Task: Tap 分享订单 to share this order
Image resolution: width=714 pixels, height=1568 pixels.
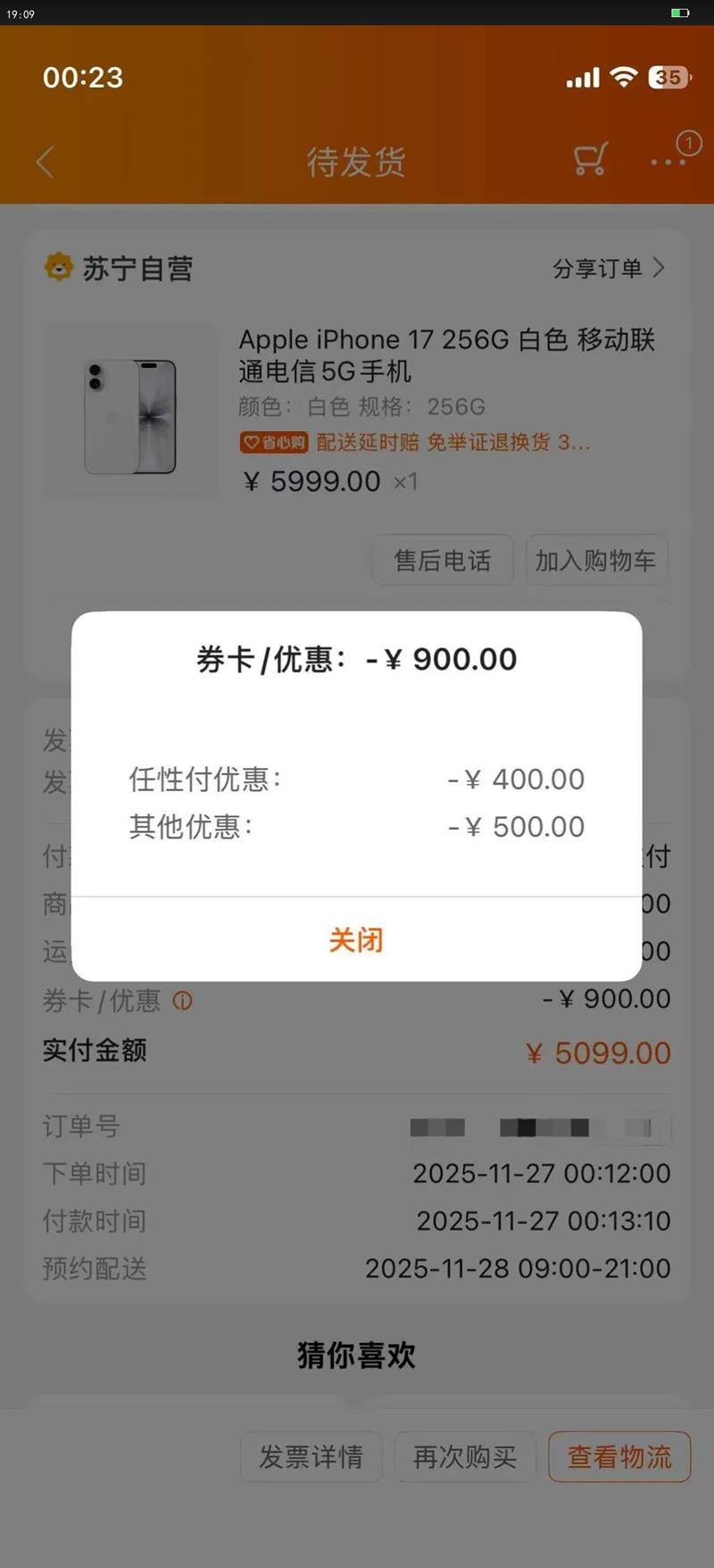Action: (608, 268)
